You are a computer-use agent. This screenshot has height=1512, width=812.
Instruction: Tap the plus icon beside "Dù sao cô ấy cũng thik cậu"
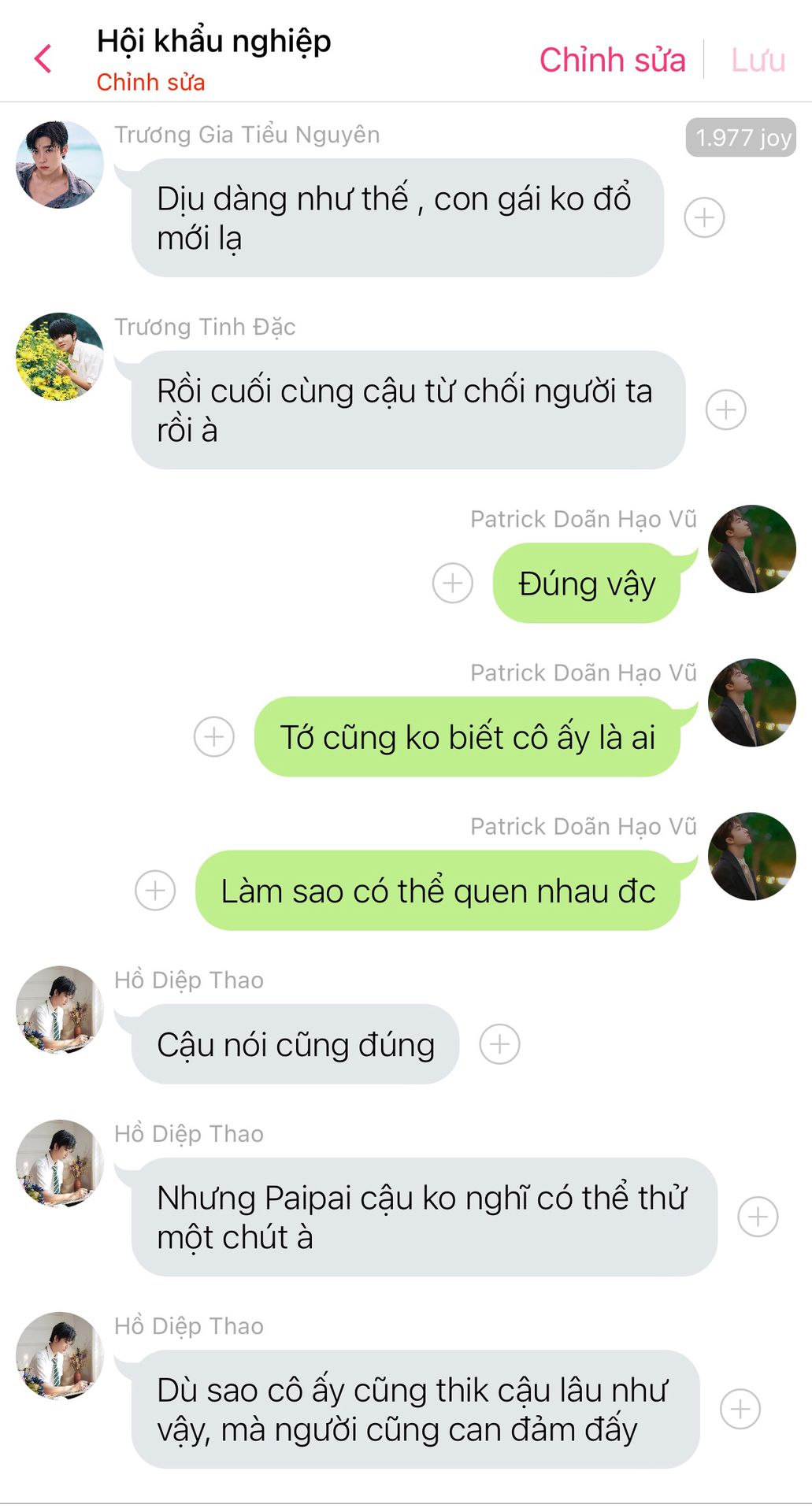coord(740,1409)
